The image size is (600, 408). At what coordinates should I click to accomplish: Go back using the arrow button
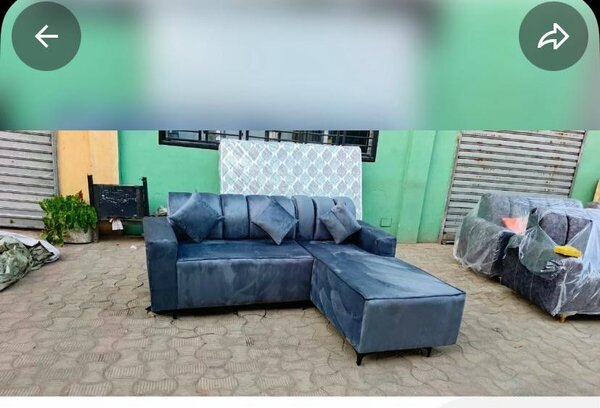tap(46, 37)
